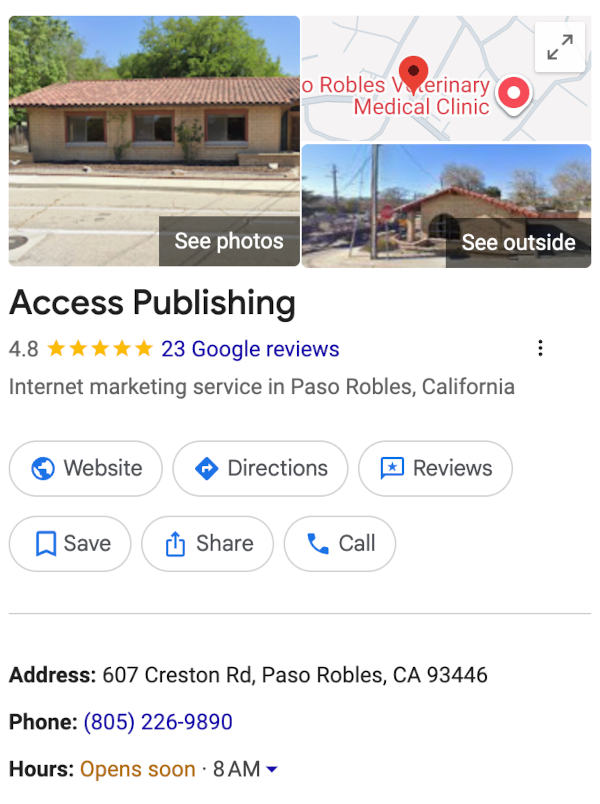This screenshot has width=600, height=804.
Task: Expand the map to full view
Action: (559, 47)
